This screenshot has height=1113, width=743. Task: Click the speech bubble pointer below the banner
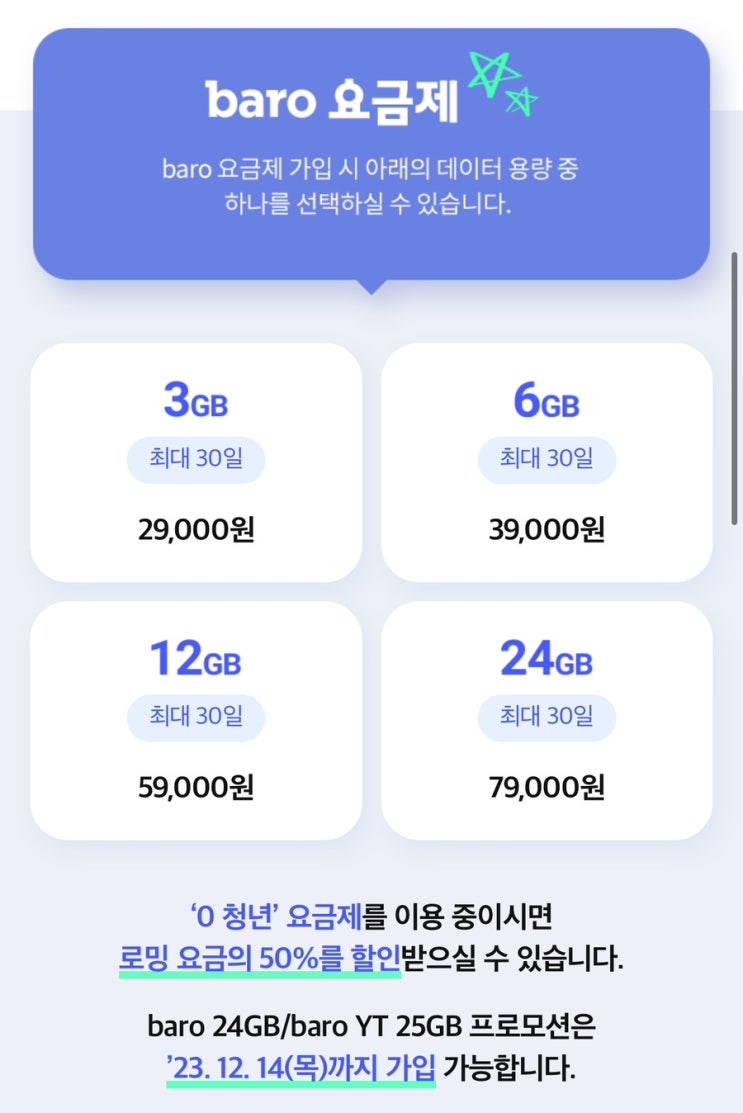[x=371, y=290]
